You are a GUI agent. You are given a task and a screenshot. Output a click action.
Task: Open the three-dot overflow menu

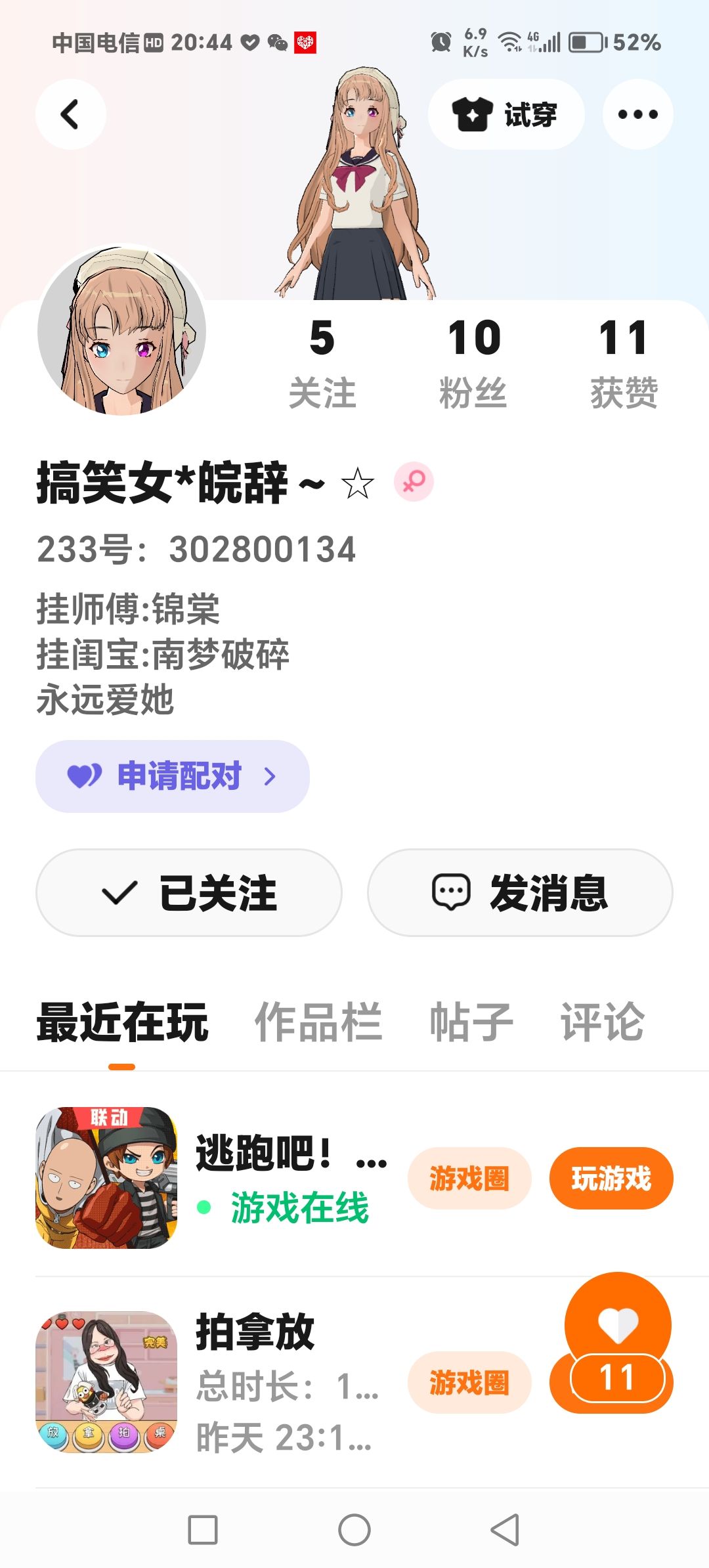click(637, 114)
